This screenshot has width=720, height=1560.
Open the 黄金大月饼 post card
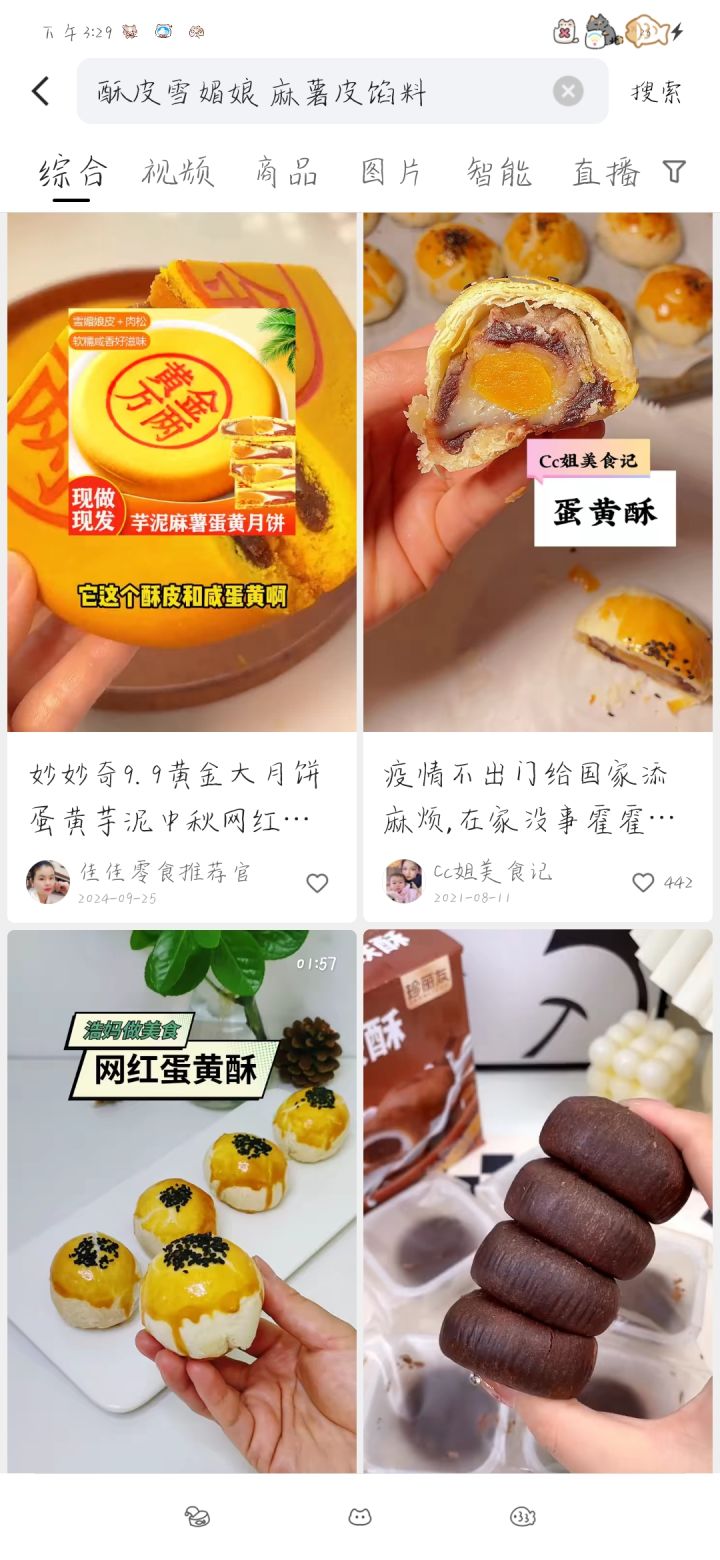[182, 567]
